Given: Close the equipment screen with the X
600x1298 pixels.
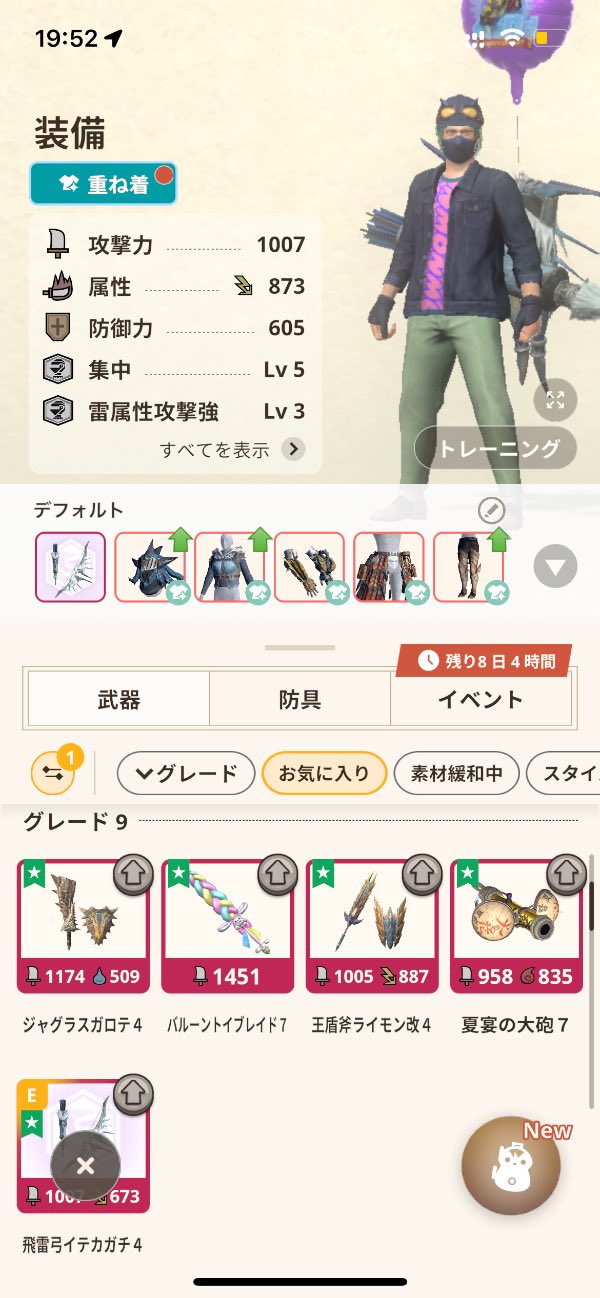Looking at the screenshot, I should [85, 1166].
